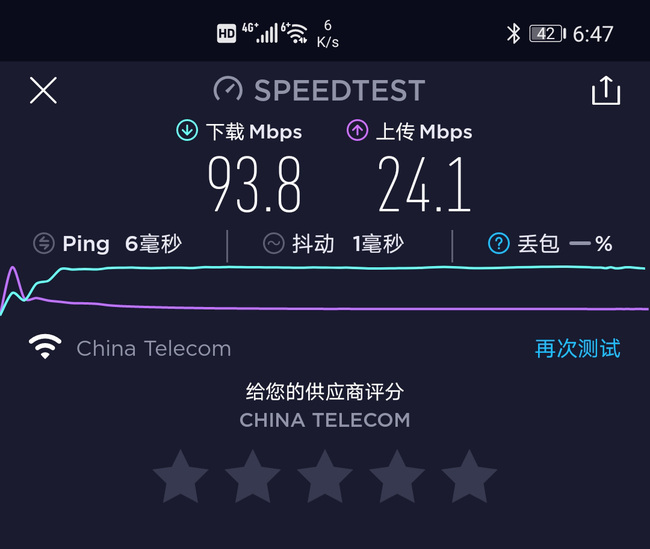The image size is (650, 549).
Task: Give China Telecom five stars
Action: click(x=469, y=476)
